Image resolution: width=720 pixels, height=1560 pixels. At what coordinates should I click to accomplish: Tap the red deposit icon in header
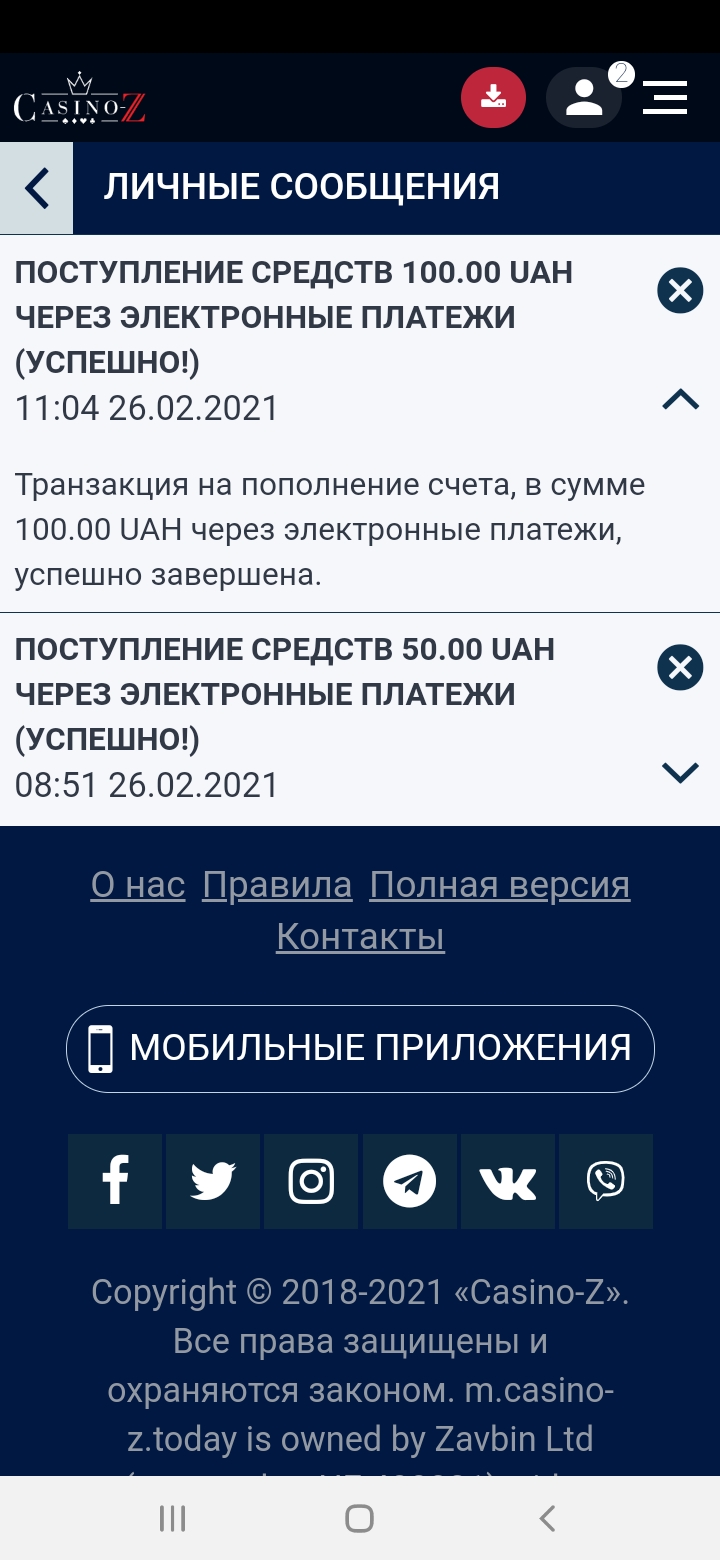[493, 97]
